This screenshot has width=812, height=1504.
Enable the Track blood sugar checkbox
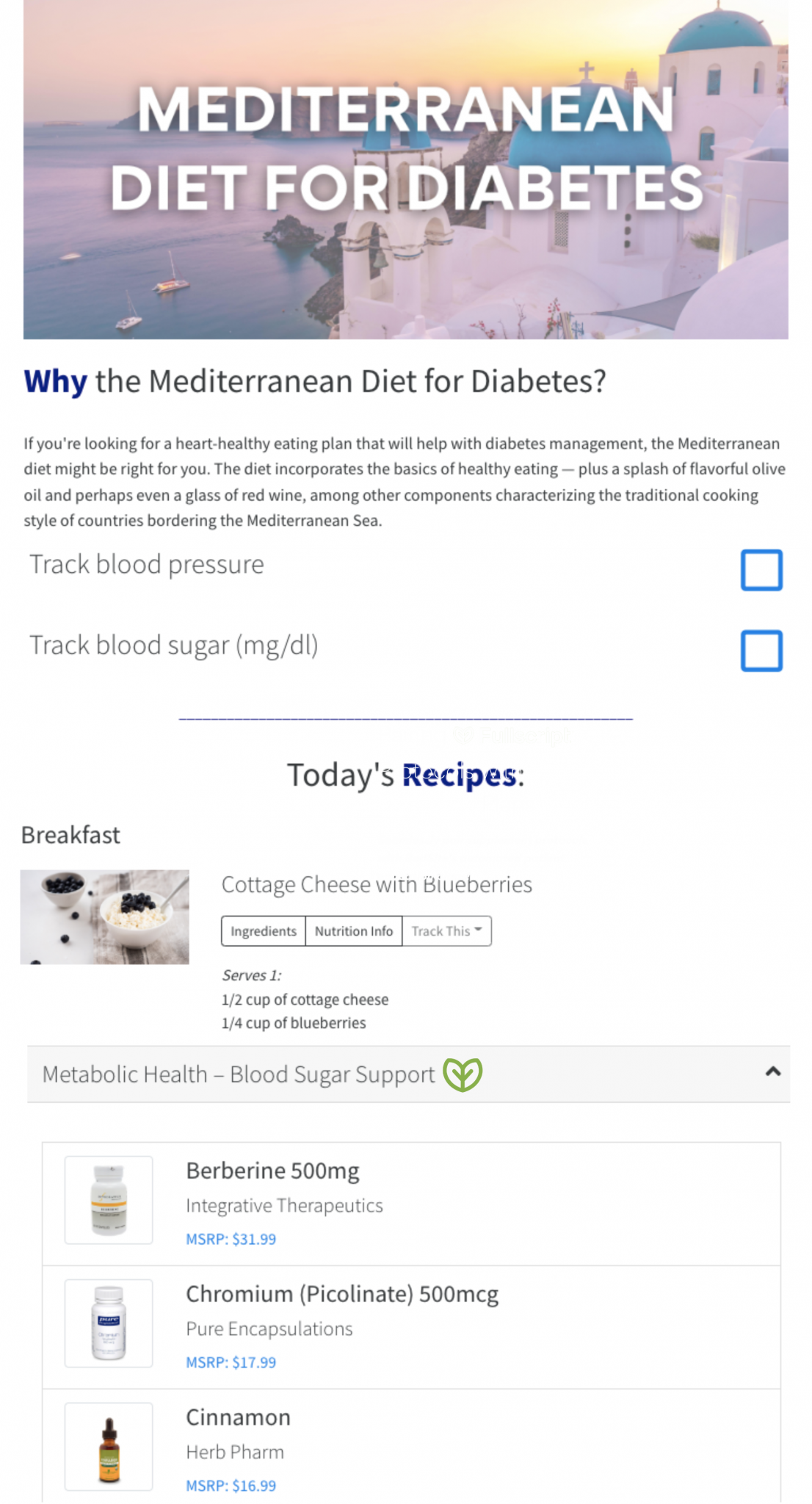point(761,651)
